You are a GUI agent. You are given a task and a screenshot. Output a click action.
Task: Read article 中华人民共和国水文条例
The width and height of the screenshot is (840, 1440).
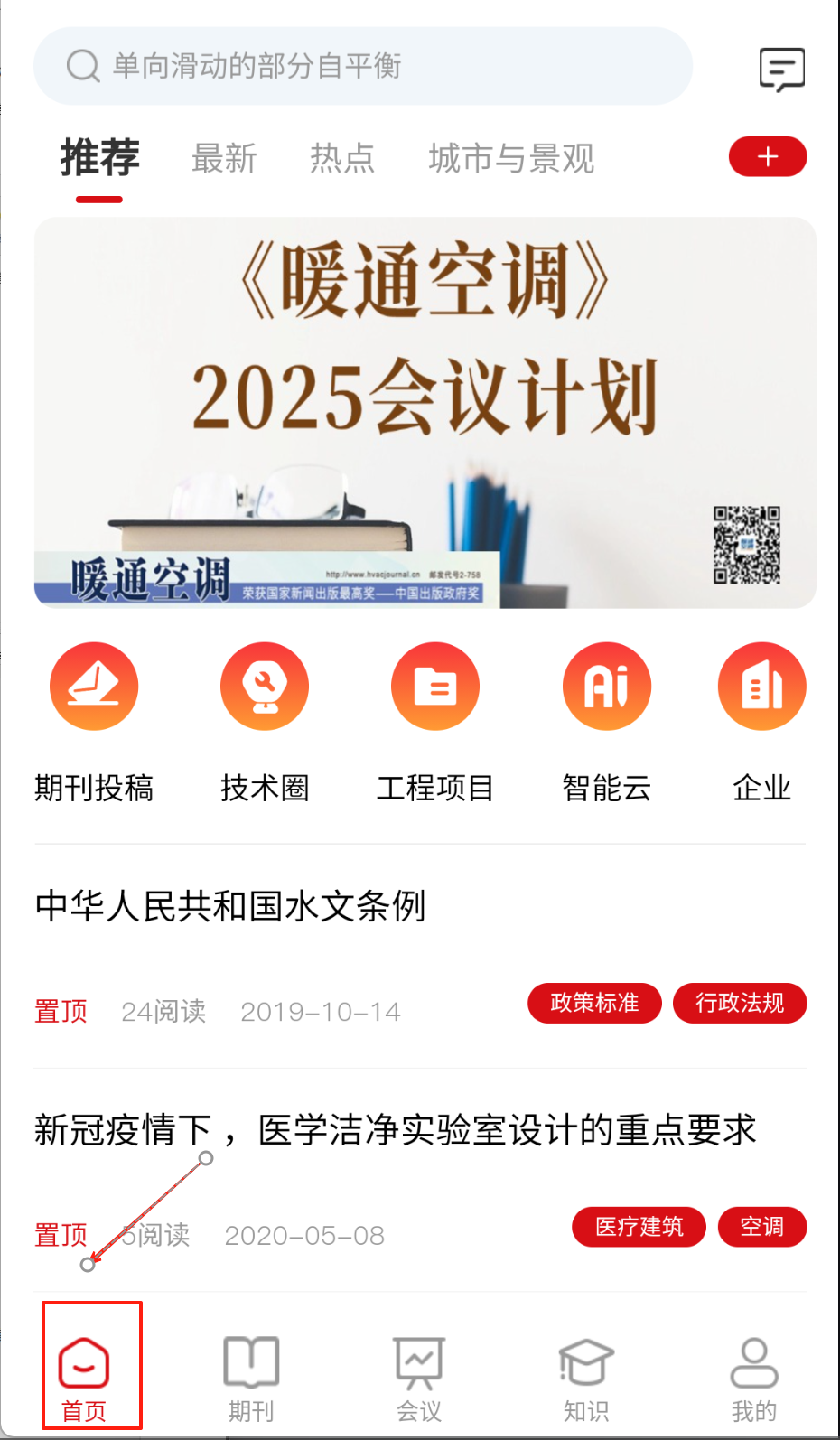coord(230,906)
